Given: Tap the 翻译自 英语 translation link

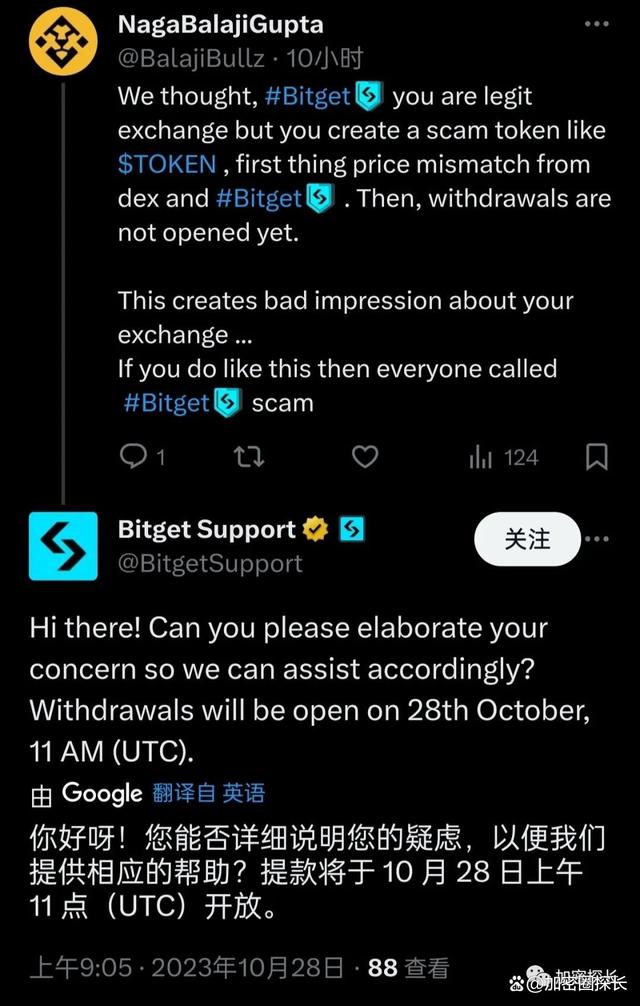Looking at the screenshot, I should 209,793.
